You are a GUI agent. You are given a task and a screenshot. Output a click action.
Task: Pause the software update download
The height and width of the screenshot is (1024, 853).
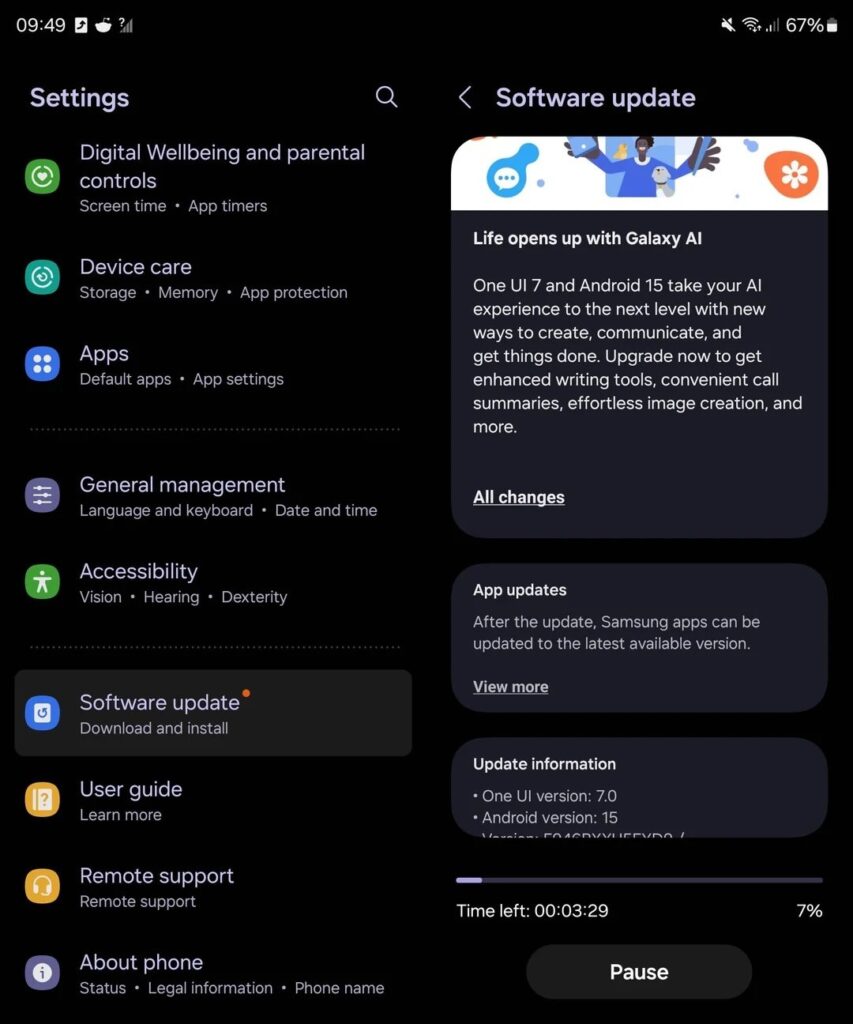[x=638, y=972]
